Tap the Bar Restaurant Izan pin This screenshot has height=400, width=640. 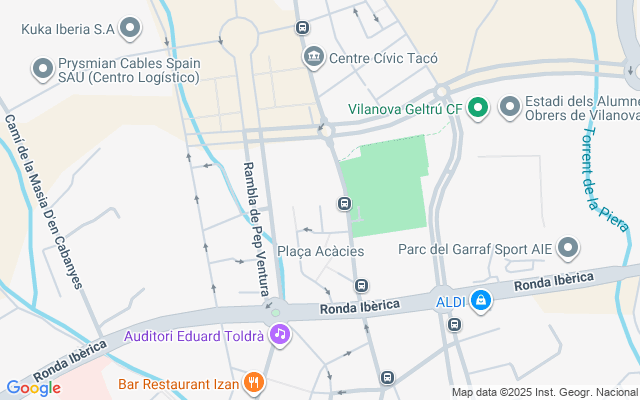click(x=254, y=381)
